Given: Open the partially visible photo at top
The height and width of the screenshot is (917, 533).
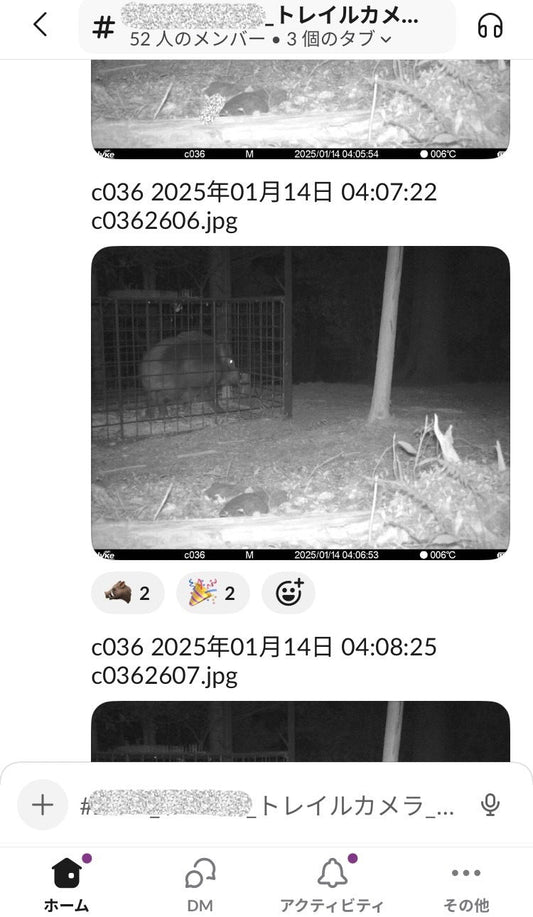Looking at the screenshot, I should pyautogui.click(x=300, y=109).
